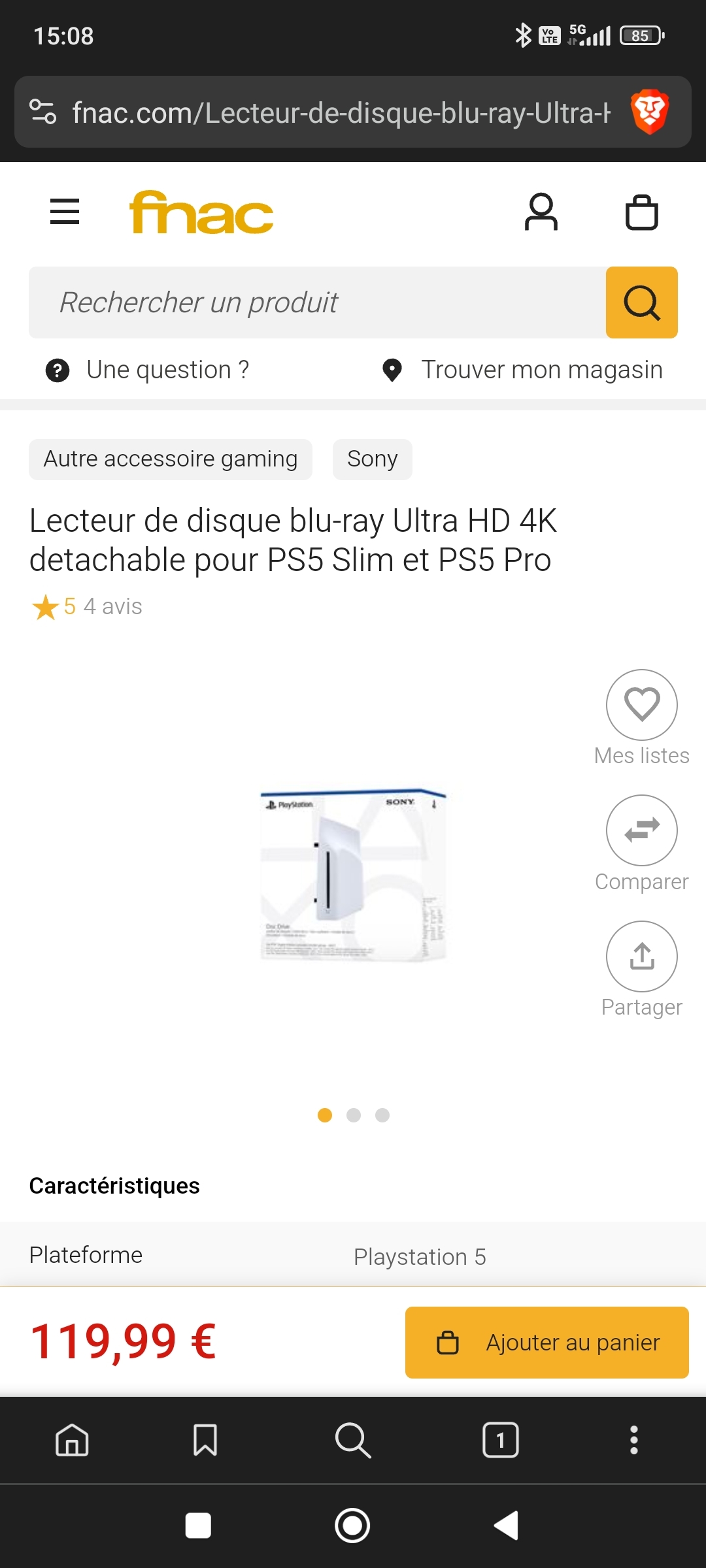The image size is (706, 1568).
Task: Open the browser address bar
Action: click(340, 112)
